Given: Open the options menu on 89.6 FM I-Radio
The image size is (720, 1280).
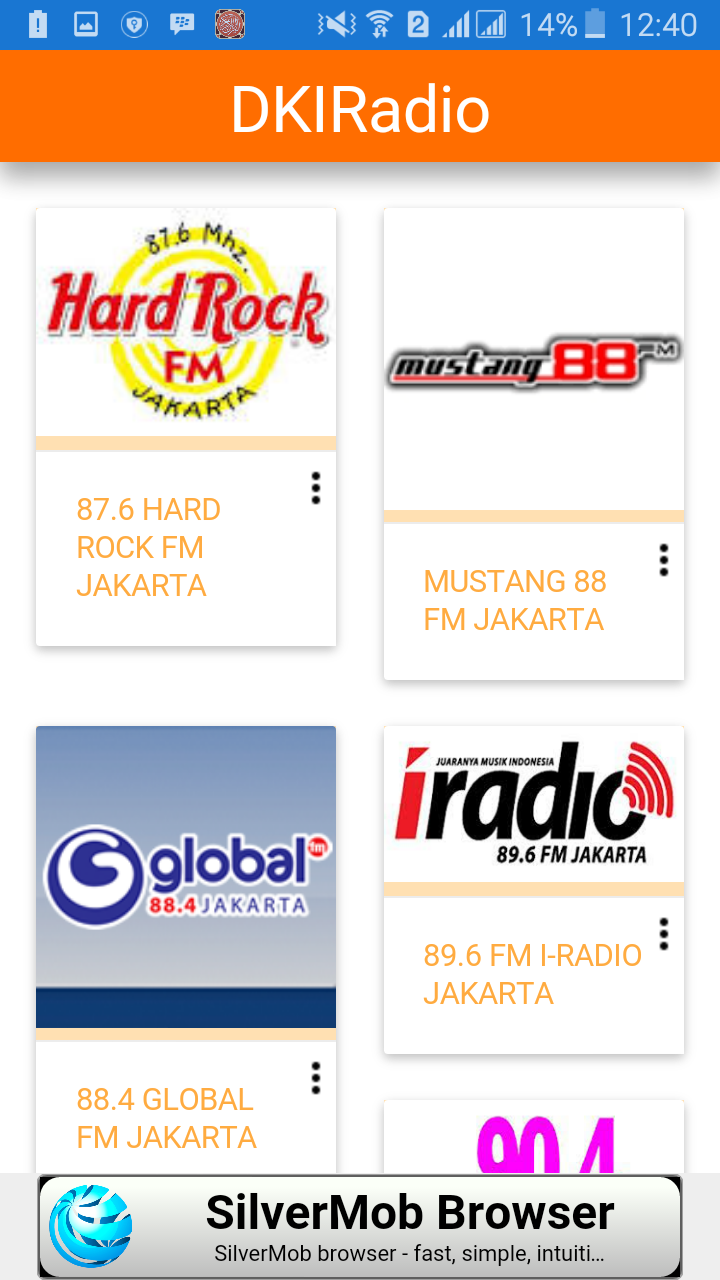Looking at the screenshot, I should (663, 933).
